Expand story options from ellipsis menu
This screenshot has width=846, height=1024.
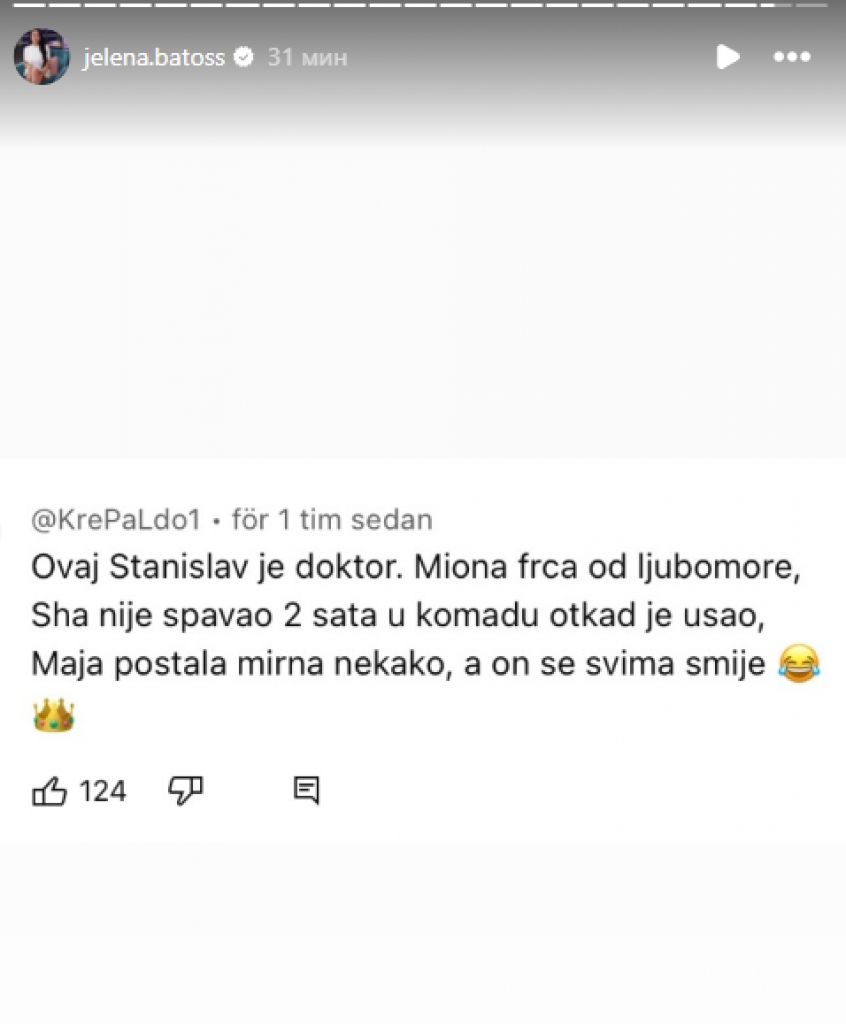[792, 57]
